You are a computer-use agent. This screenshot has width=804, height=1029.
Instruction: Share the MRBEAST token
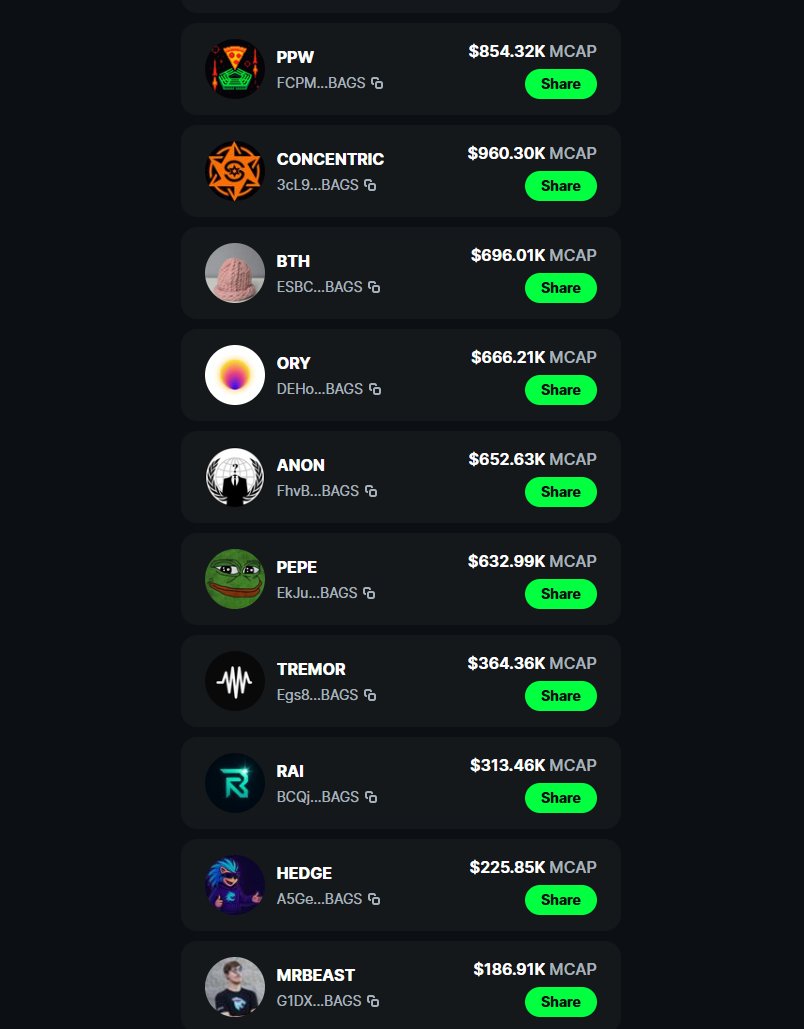pyautogui.click(x=560, y=1002)
